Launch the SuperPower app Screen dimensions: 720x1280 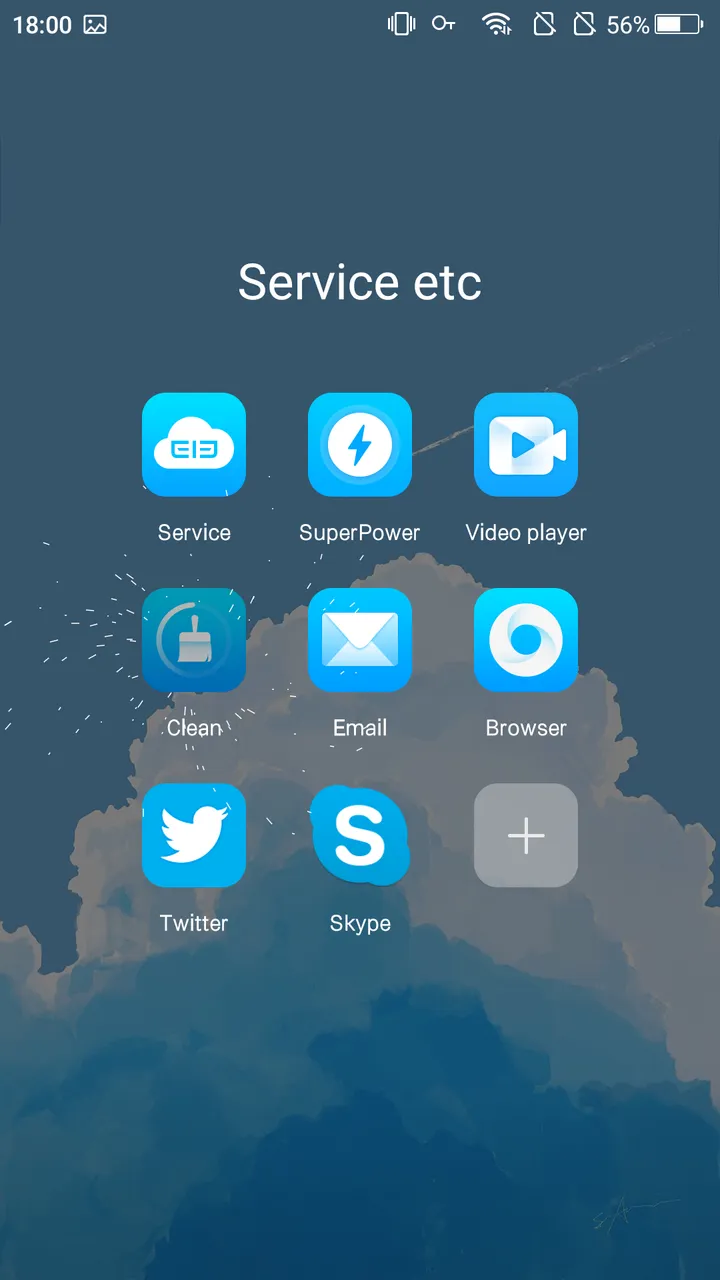pyautogui.click(x=360, y=445)
